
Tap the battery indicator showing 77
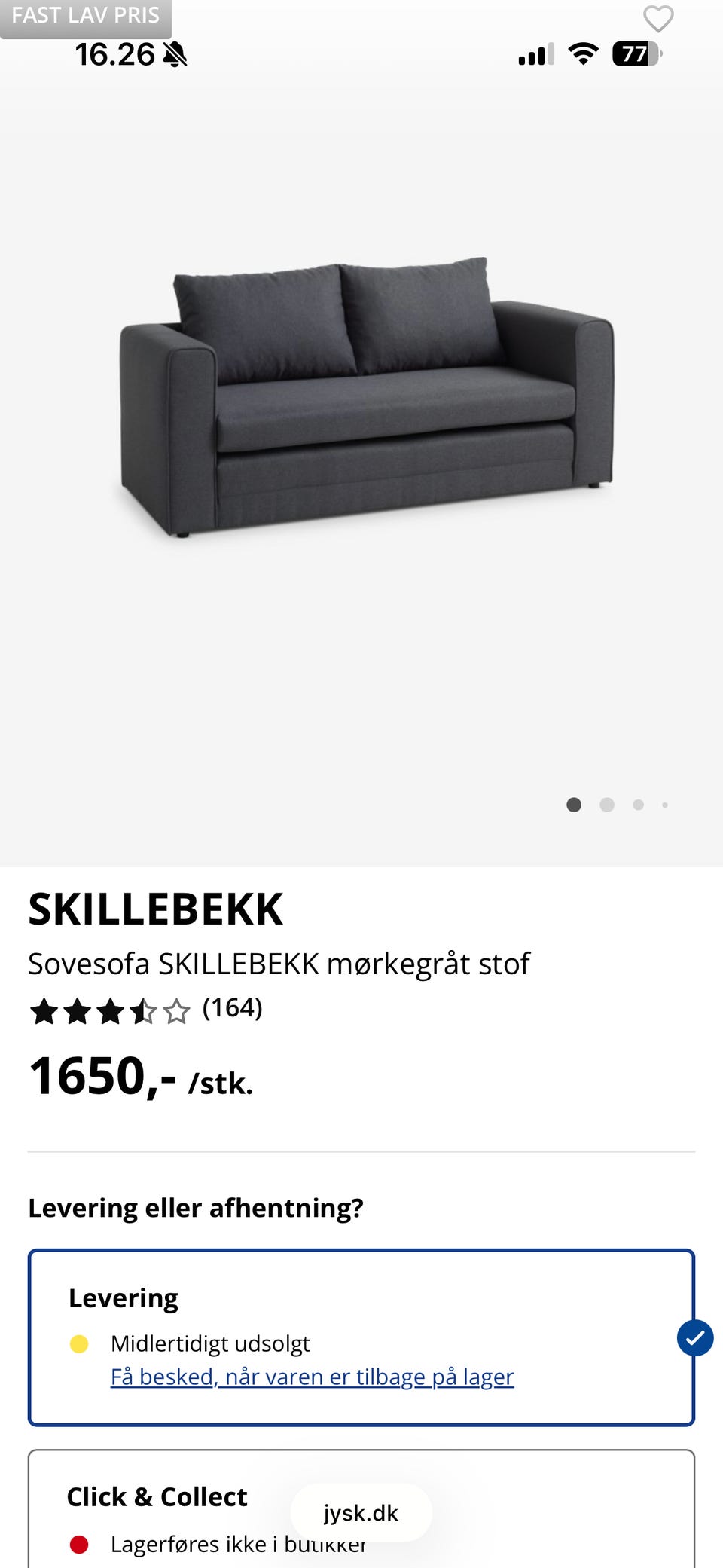[x=635, y=54]
